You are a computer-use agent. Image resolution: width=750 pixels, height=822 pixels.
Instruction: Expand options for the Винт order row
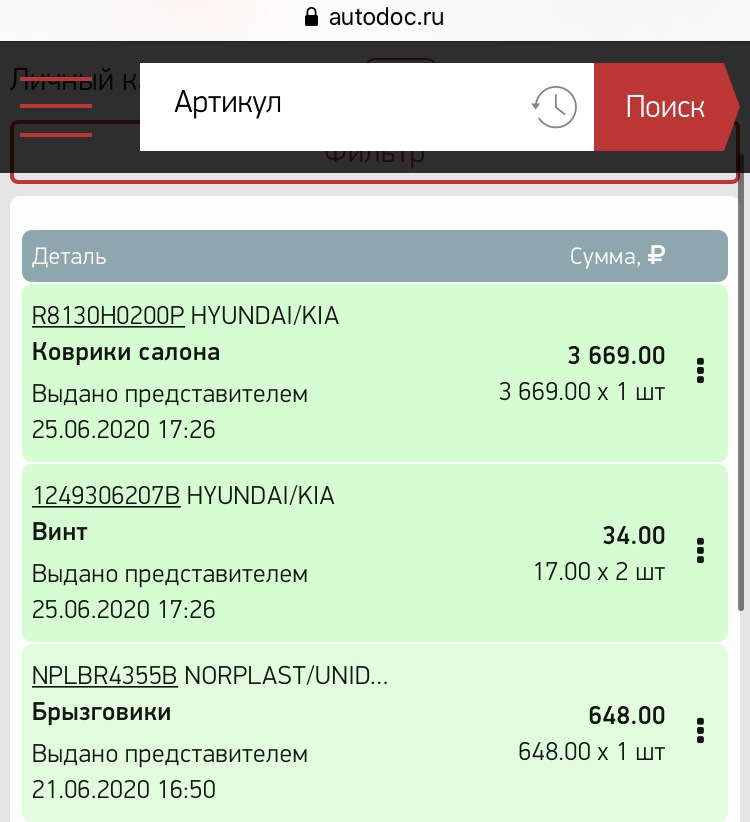(x=700, y=550)
